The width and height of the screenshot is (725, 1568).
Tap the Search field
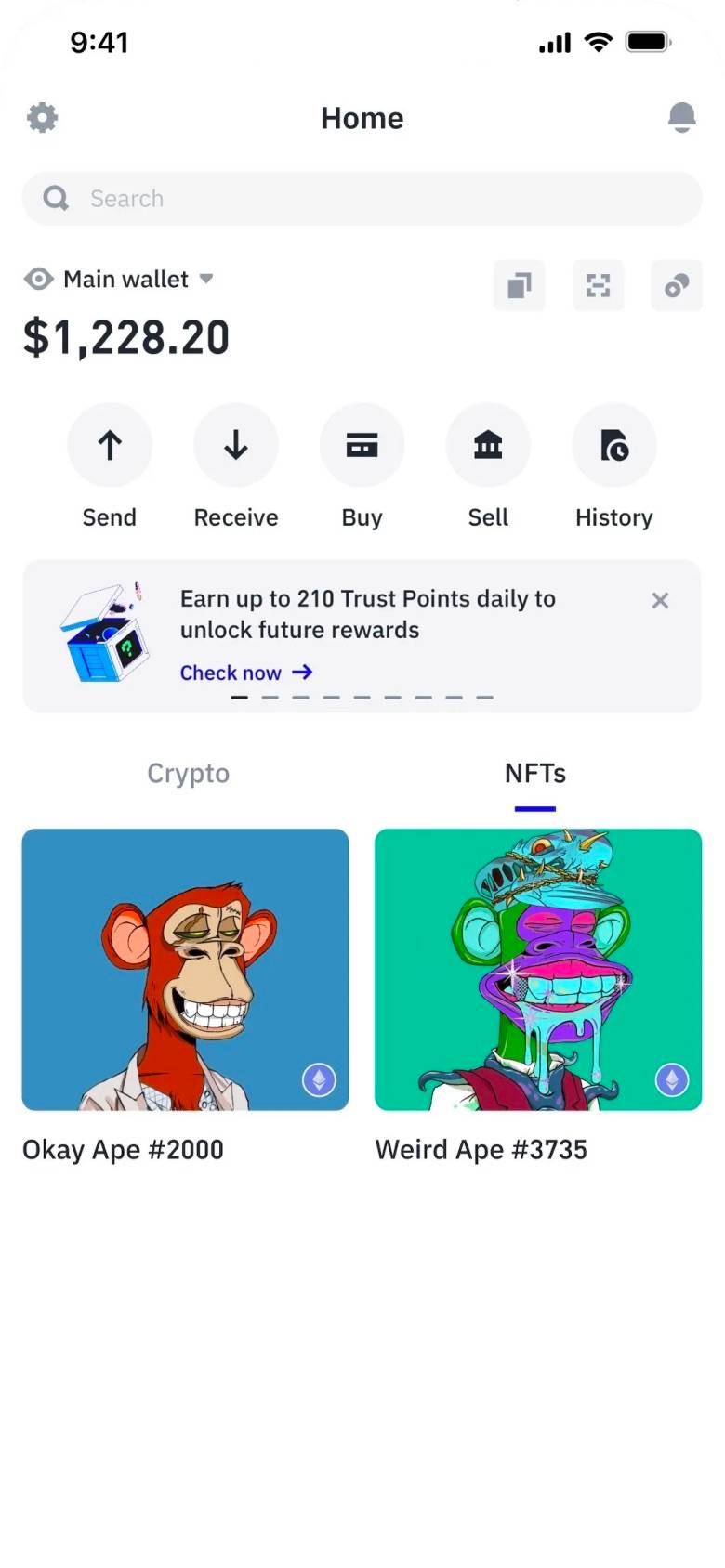[362, 199]
